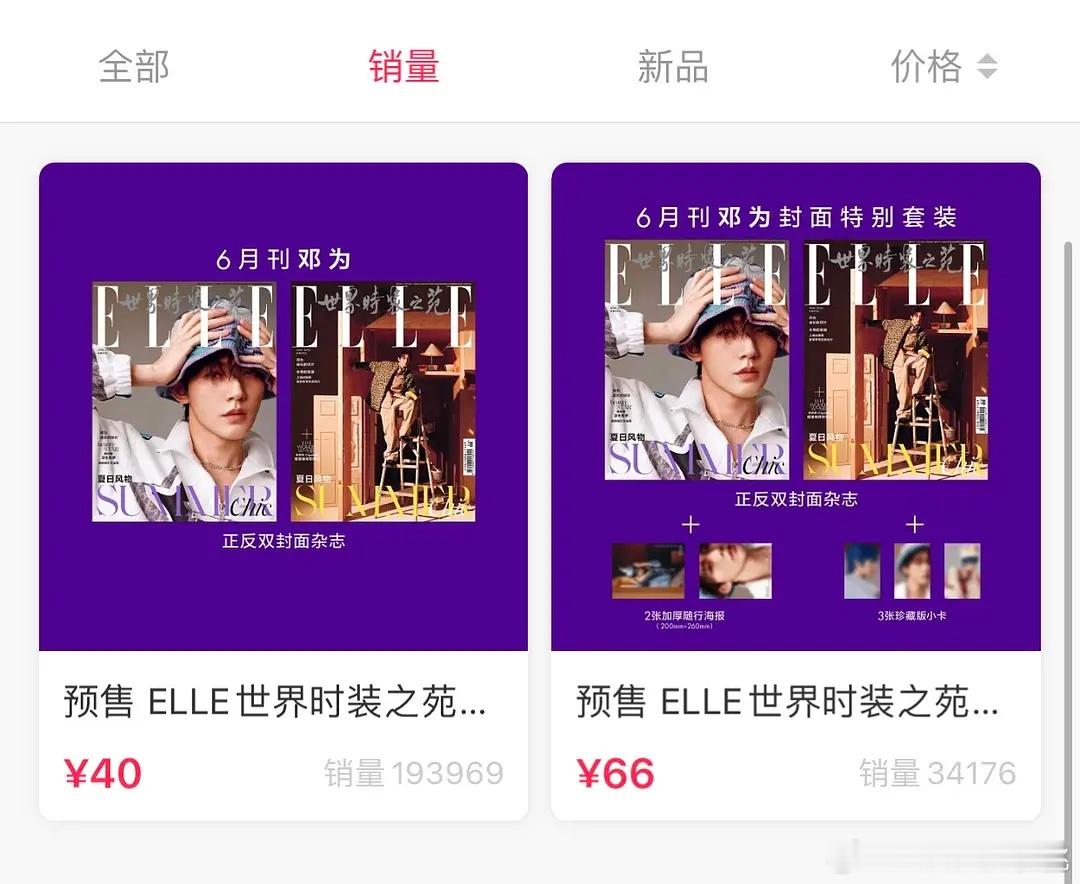The height and width of the screenshot is (884, 1080).
Task: Open the ¥40 ELLE magazine product card
Action: [283, 490]
